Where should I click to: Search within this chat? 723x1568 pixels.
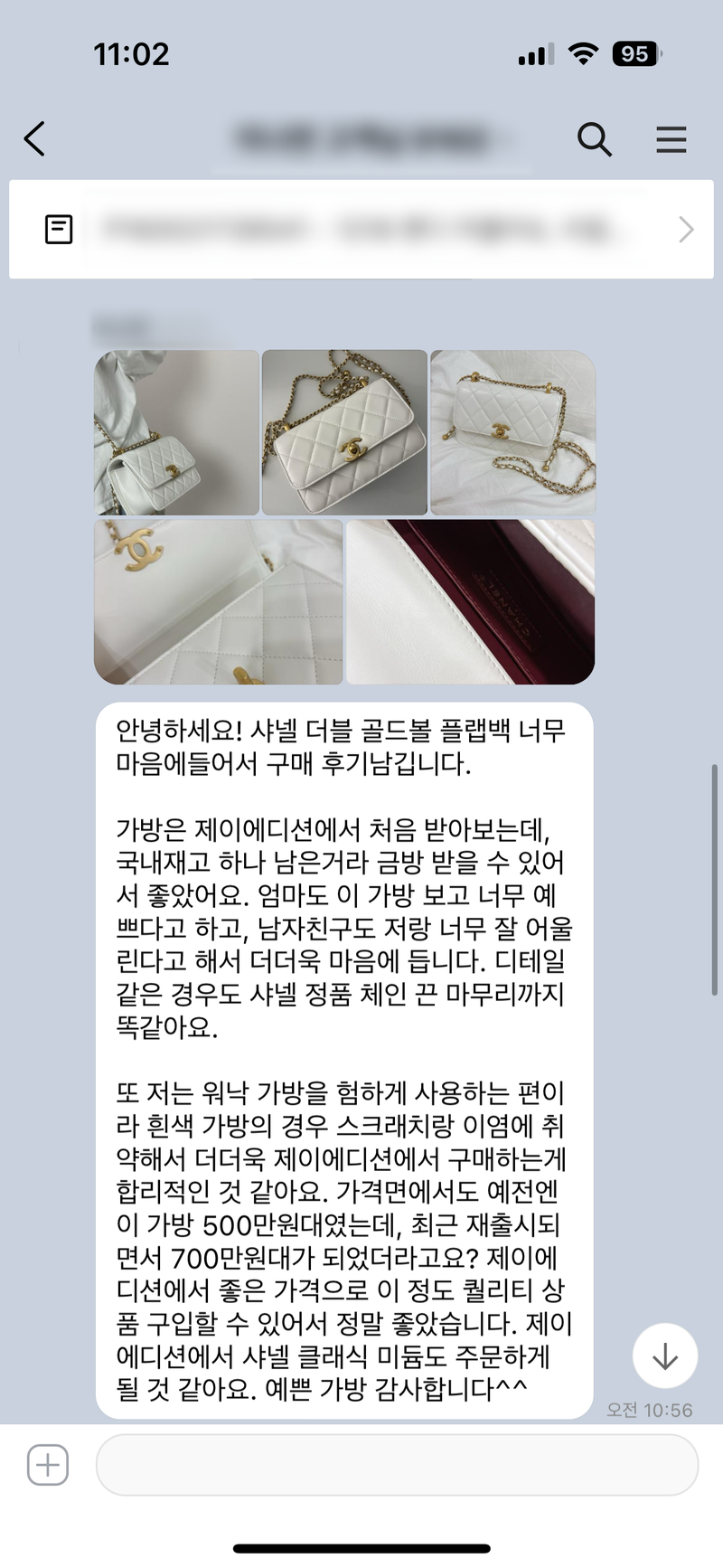[594, 139]
